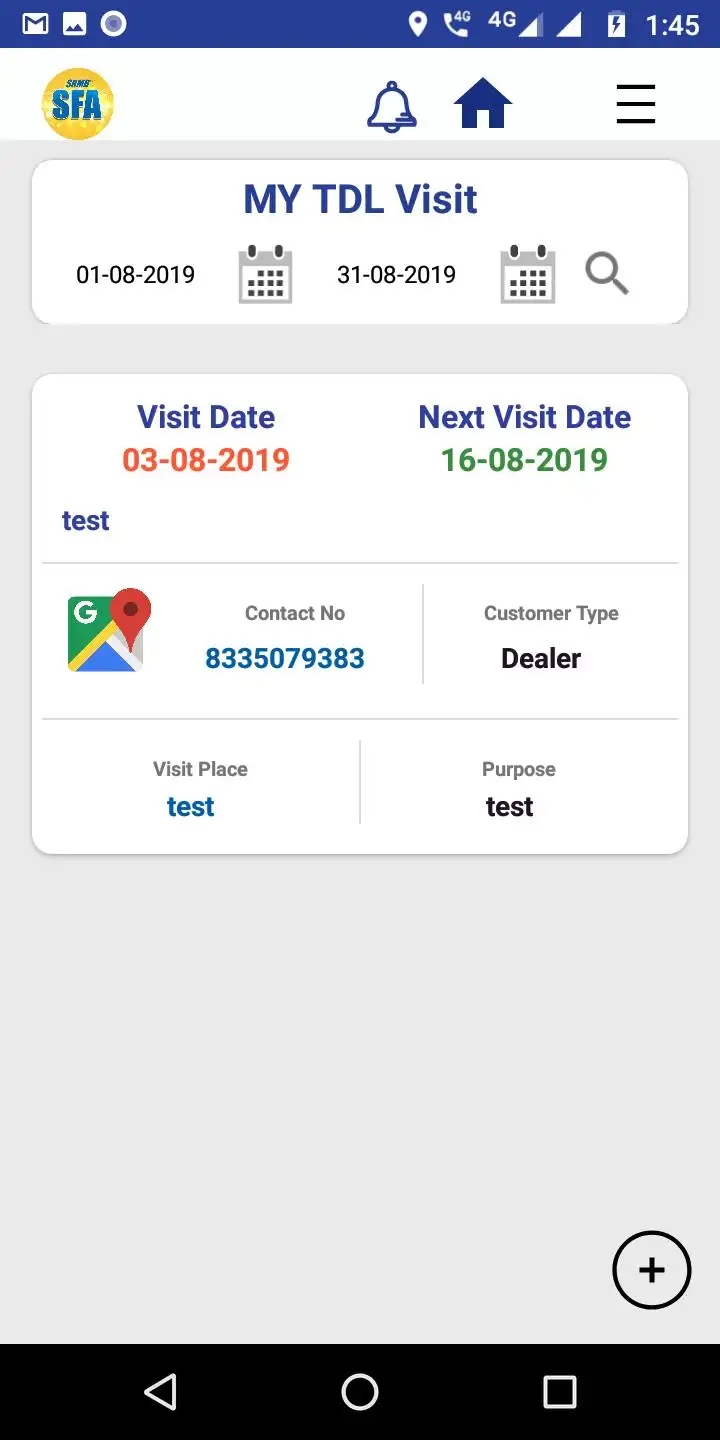This screenshot has height=1440, width=720.
Task: Search visits with the magnifier icon
Action: (607, 273)
